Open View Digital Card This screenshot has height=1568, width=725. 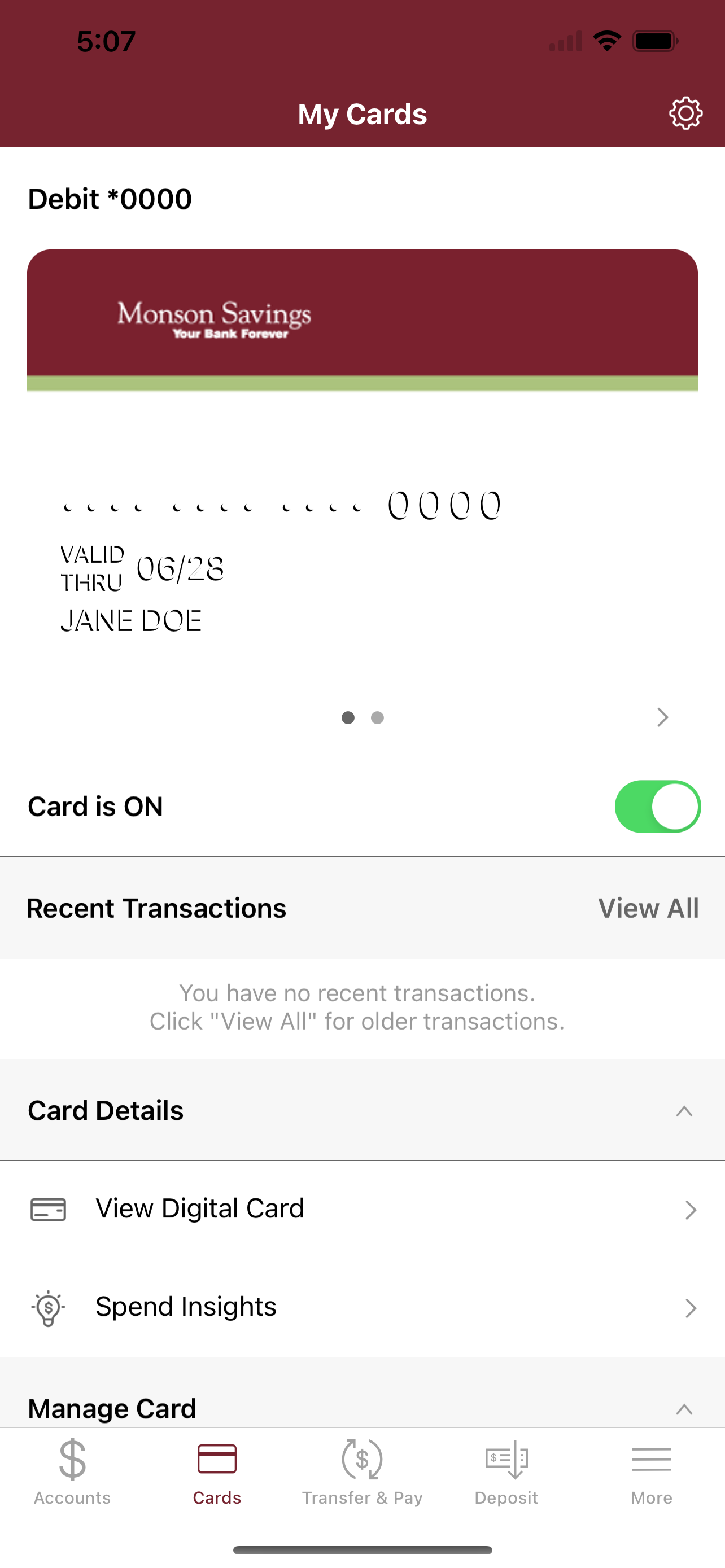362,1210
